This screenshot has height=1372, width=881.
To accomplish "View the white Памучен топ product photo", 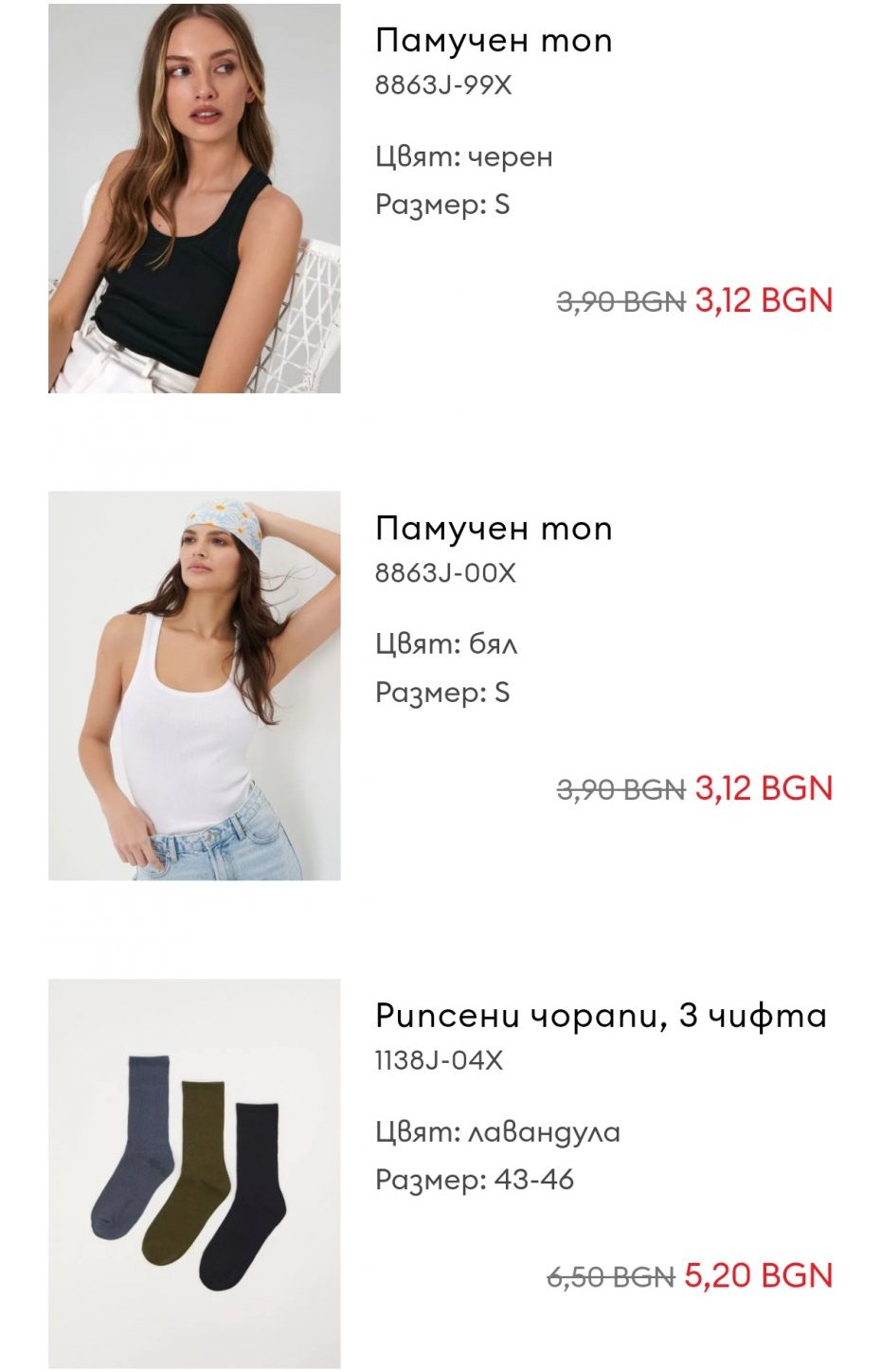I will 194,685.
